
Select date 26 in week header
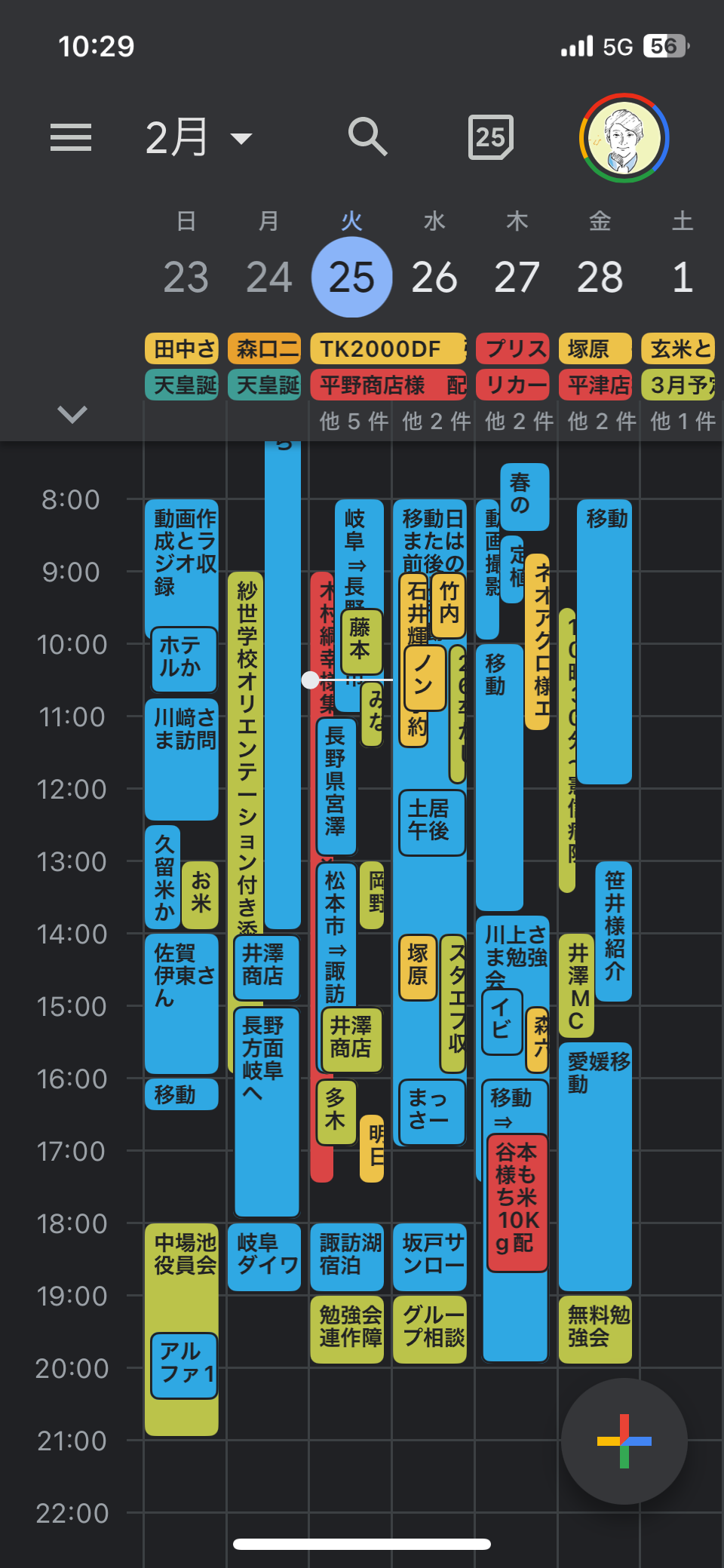(x=434, y=277)
